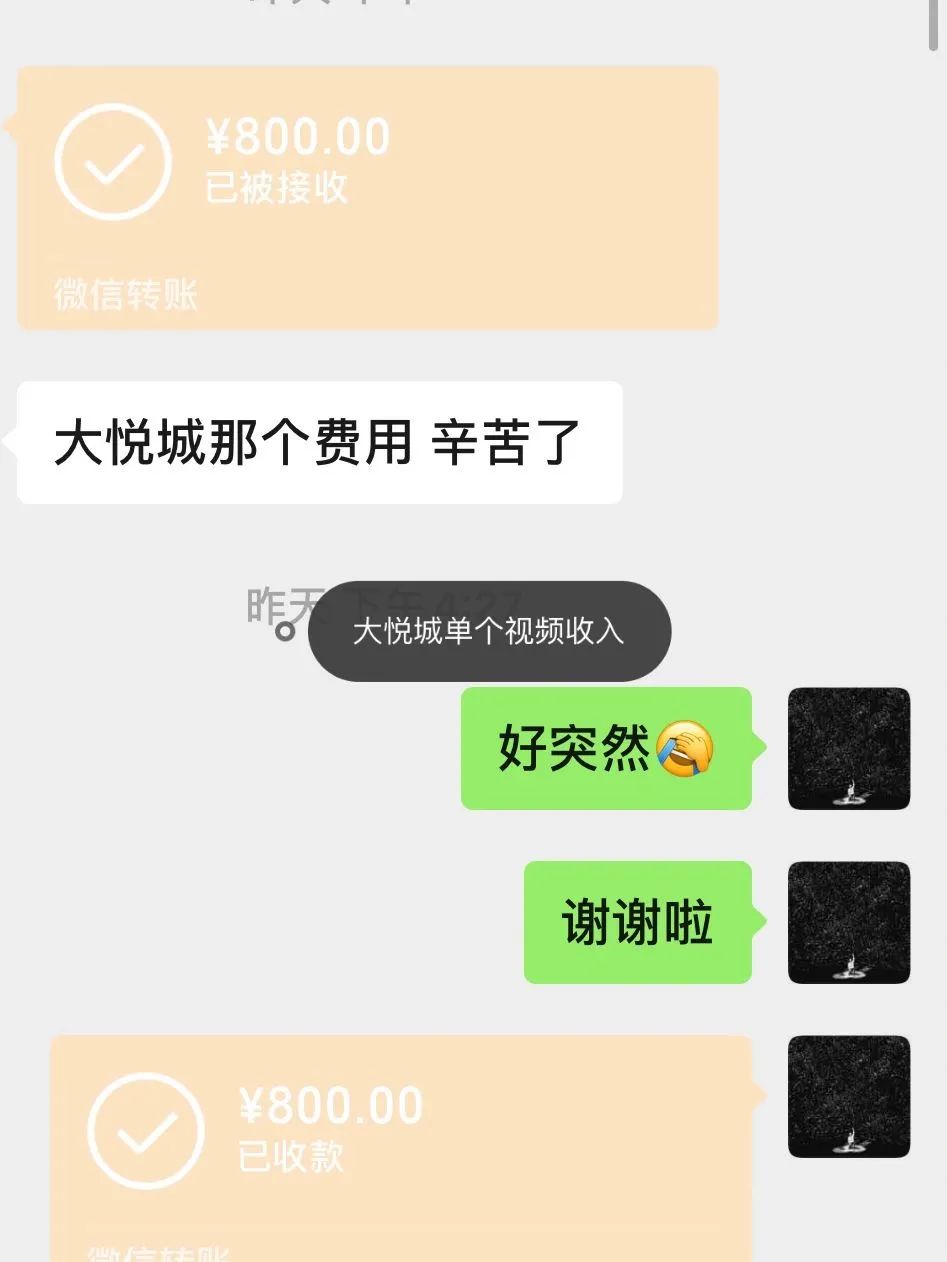This screenshot has height=1262, width=947.
Task: Open the 大悦城单个视频收入 gray notice bubble
Action: coord(489,631)
